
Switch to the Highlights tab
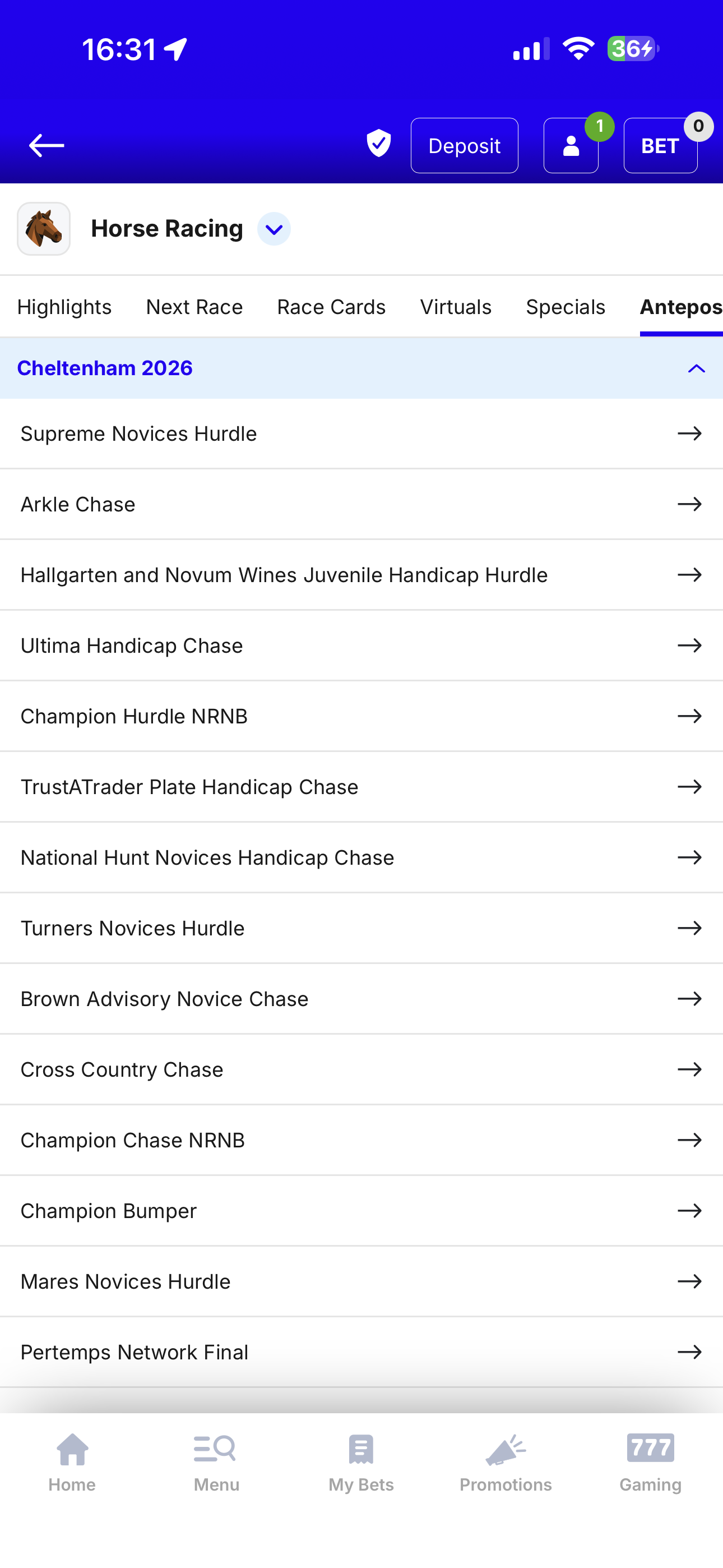click(x=64, y=307)
